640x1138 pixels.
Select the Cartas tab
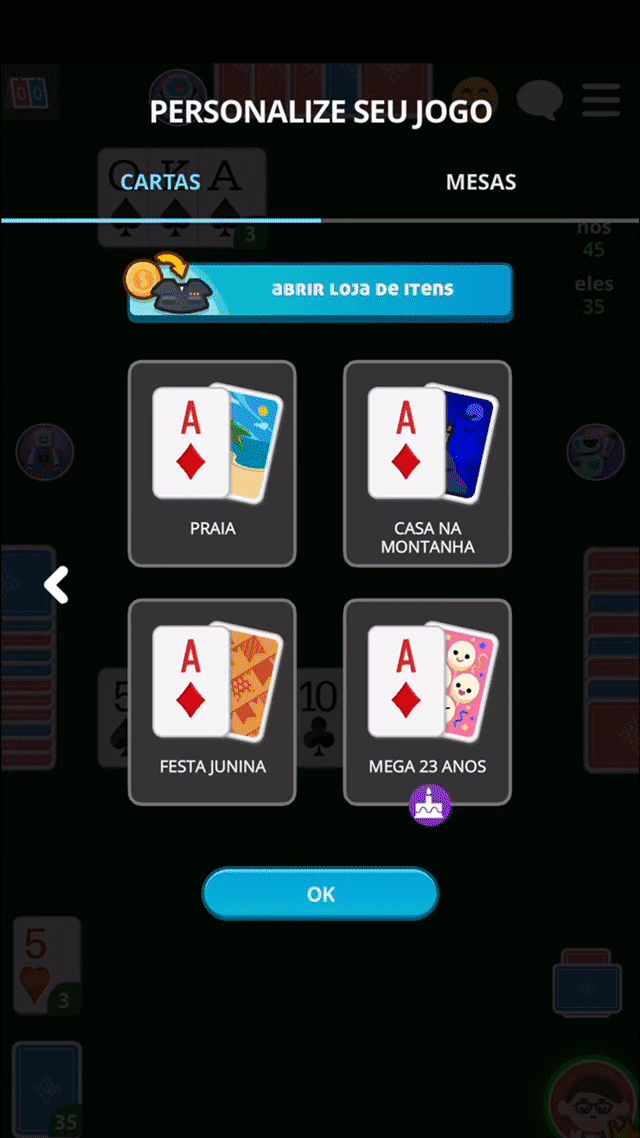(x=160, y=182)
